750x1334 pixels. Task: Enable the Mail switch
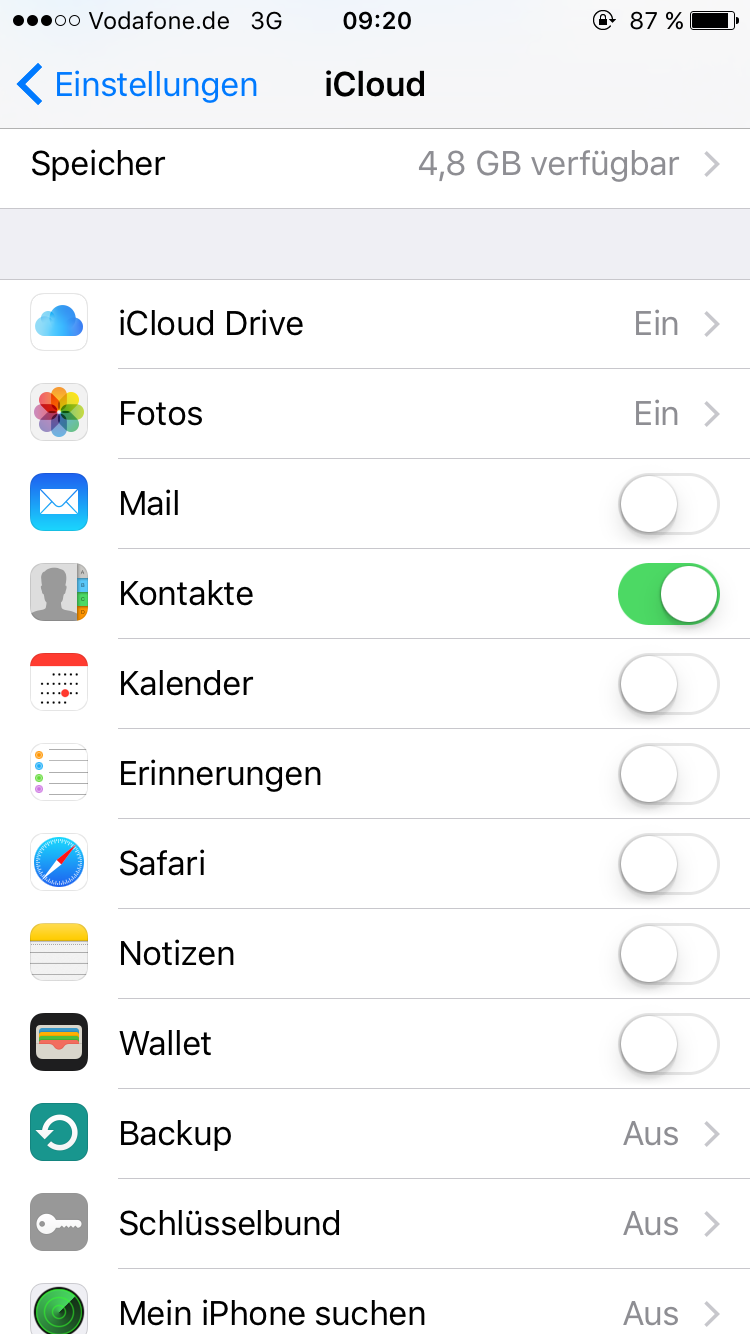(668, 504)
